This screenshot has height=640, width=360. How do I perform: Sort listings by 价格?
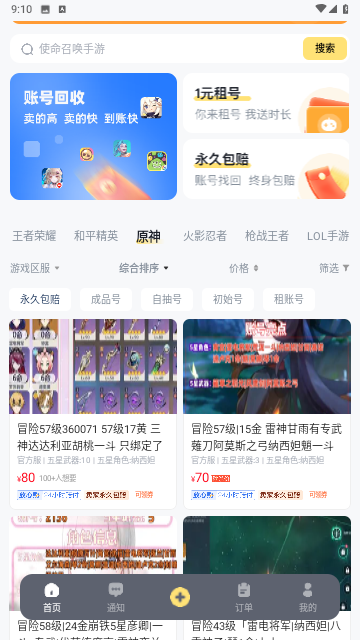pyautogui.click(x=244, y=268)
